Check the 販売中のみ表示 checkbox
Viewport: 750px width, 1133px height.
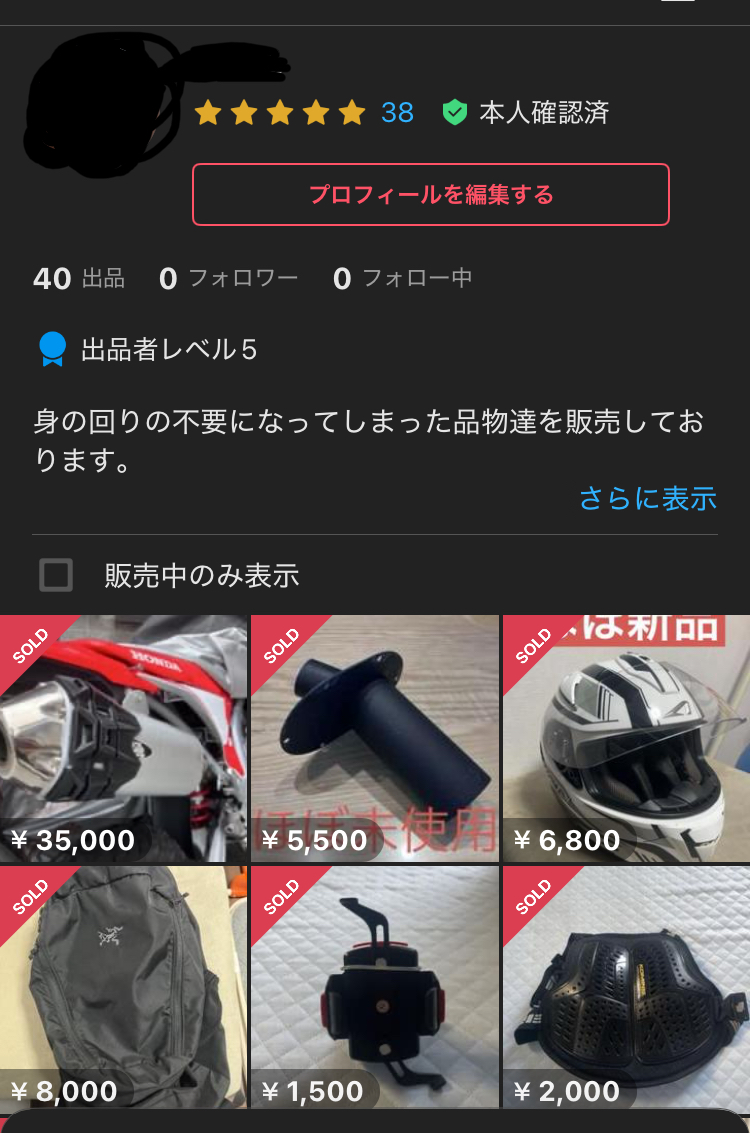[56, 575]
